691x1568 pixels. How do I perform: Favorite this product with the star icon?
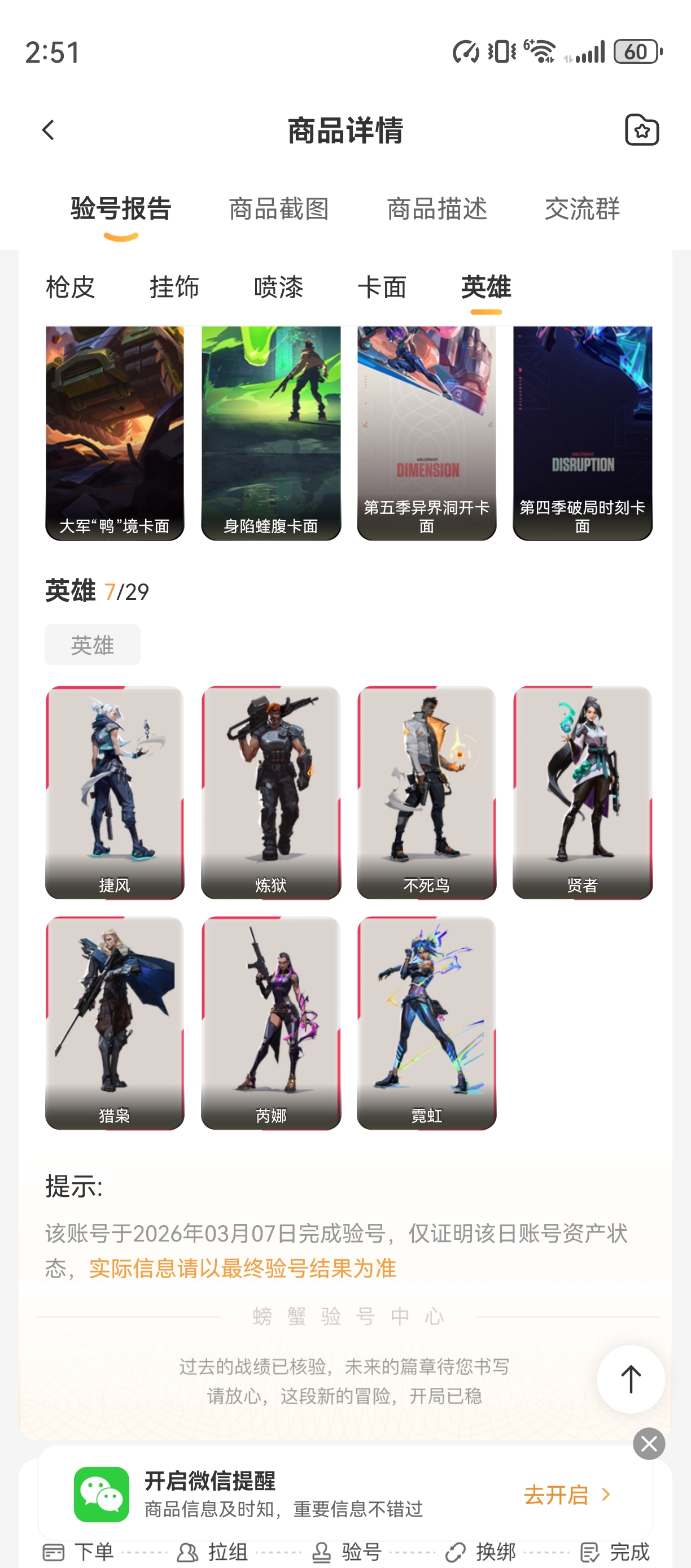click(x=642, y=130)
